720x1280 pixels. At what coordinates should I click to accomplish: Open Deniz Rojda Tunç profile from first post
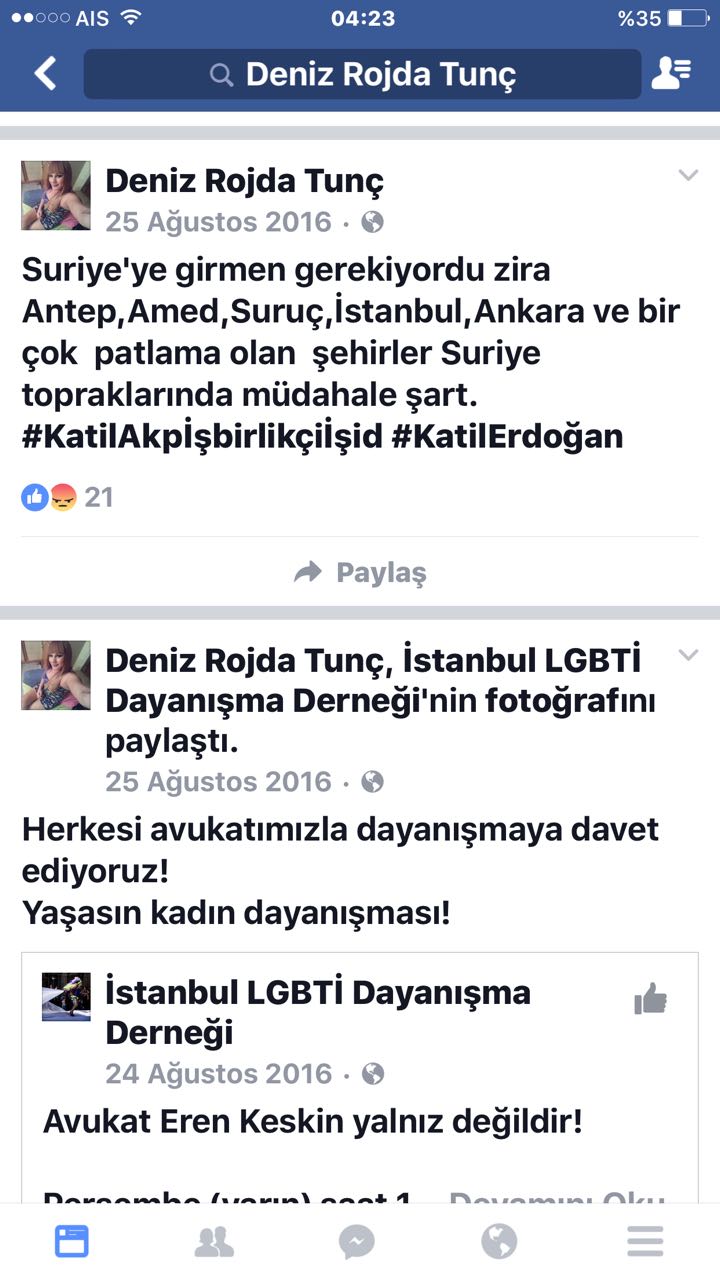coord(244,181)
